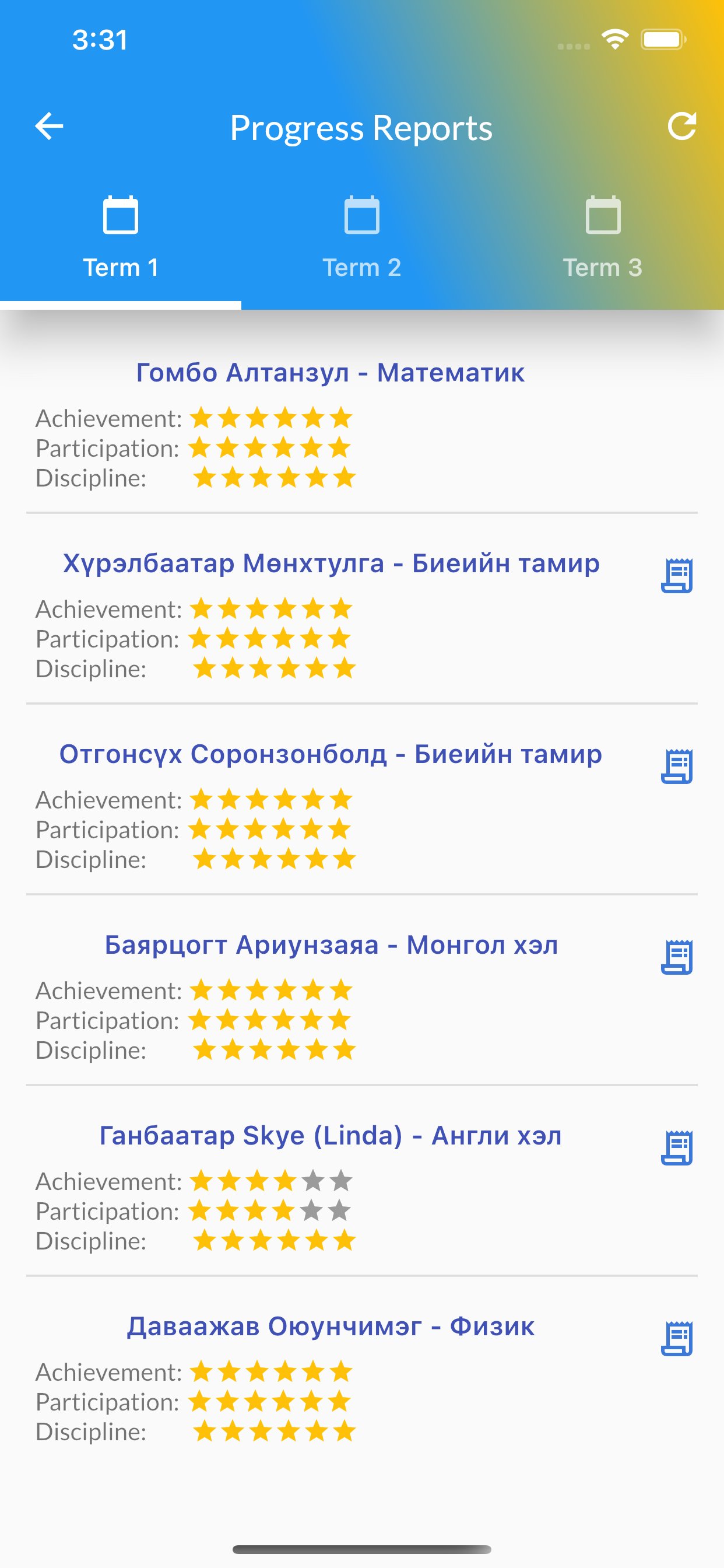This screenshot has height=1568, width=724.
Task: Tap the back arrow to exit Progress Reports
Action: [48, 127]
